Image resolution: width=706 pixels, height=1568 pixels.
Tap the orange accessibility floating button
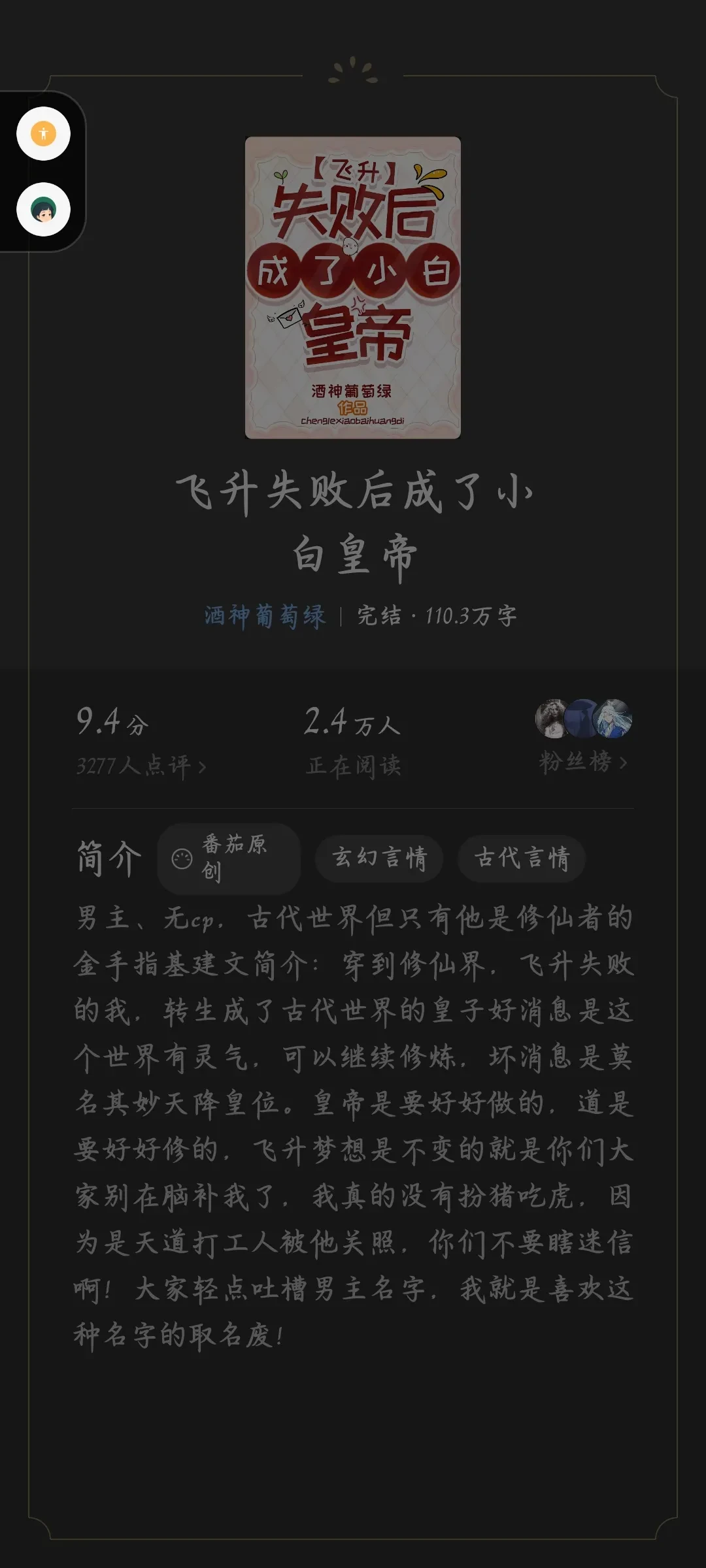[x=43, y=134]
